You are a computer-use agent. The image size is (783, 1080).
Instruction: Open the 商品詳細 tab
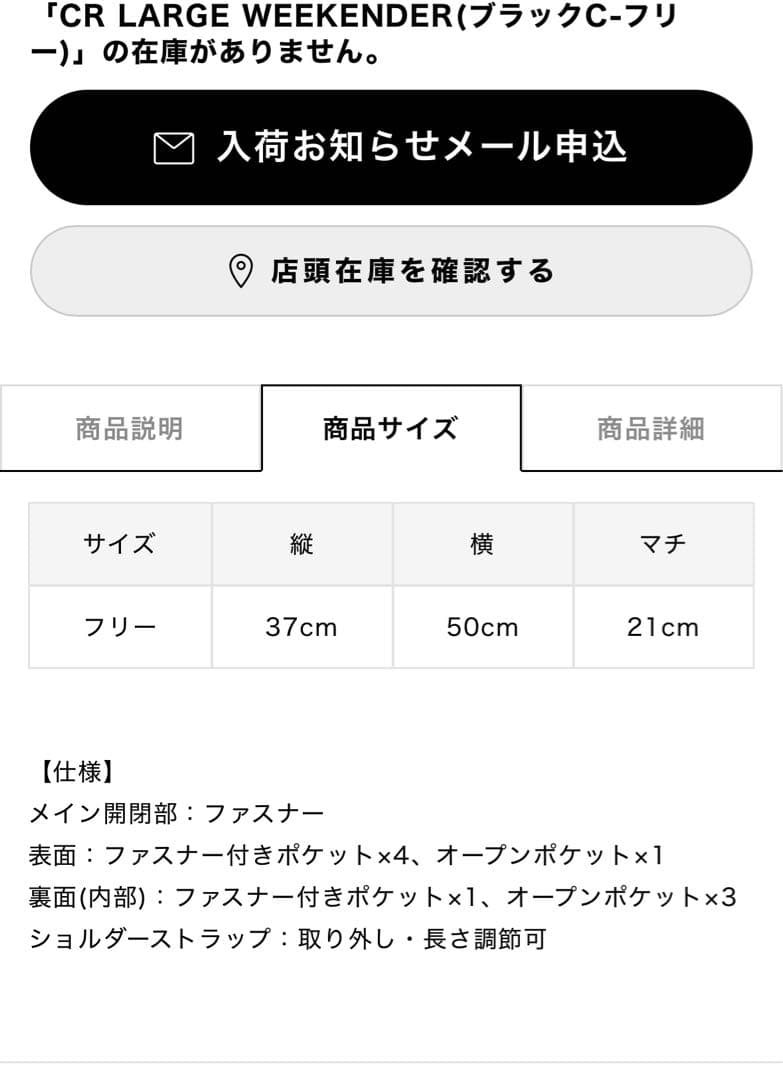click(x=651, y=427)
